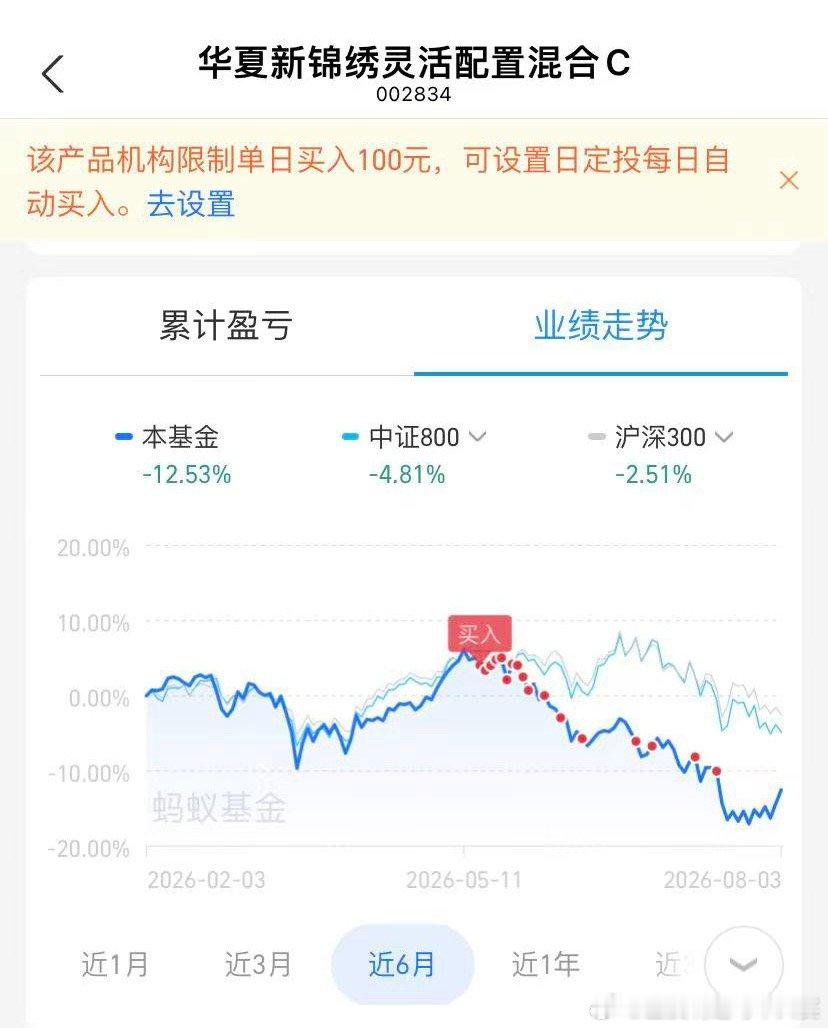The width and height of the screenshot is (828, 1028).
Task: Tap the 买入 marker on the chart
Action: pos(479,633)
